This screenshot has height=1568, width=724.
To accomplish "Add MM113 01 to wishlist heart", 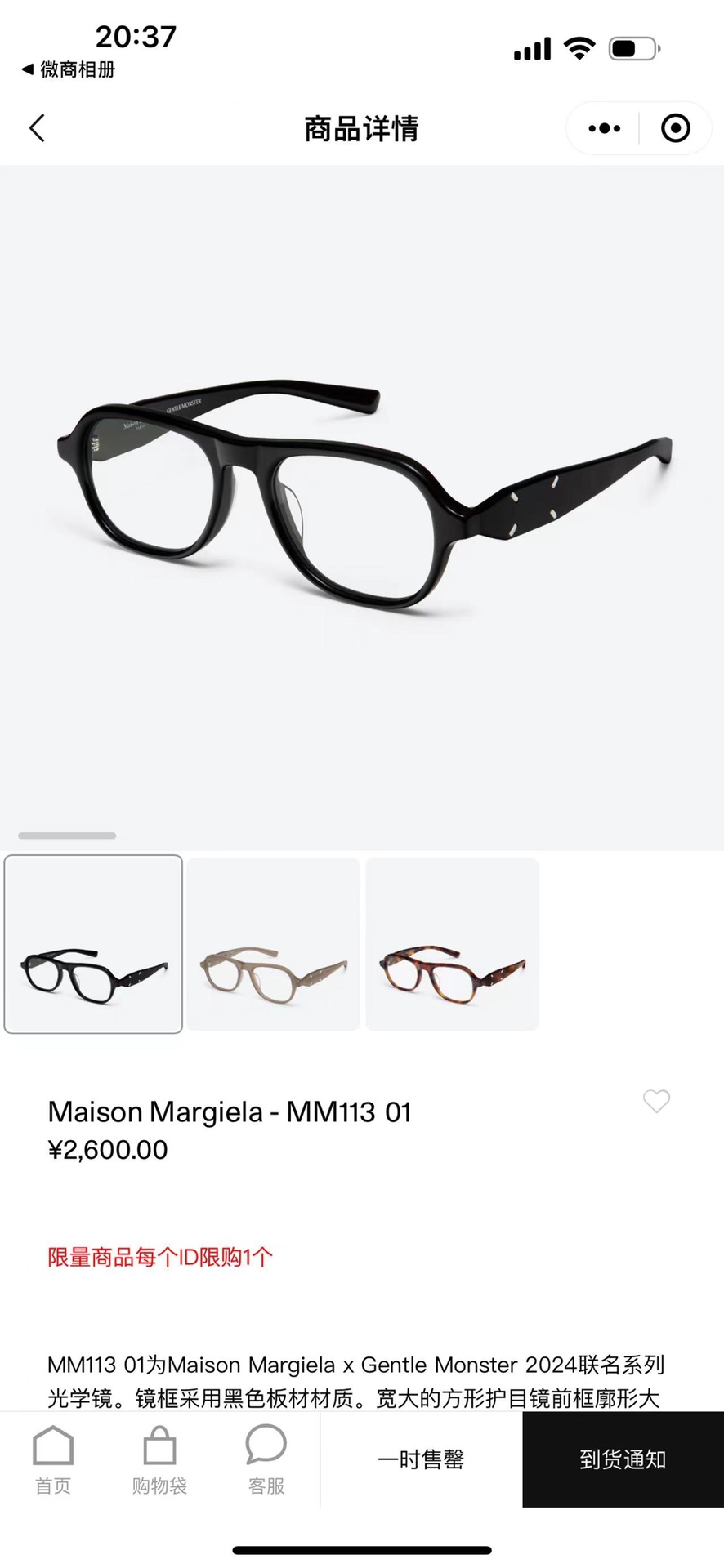I will (656, 1101).
